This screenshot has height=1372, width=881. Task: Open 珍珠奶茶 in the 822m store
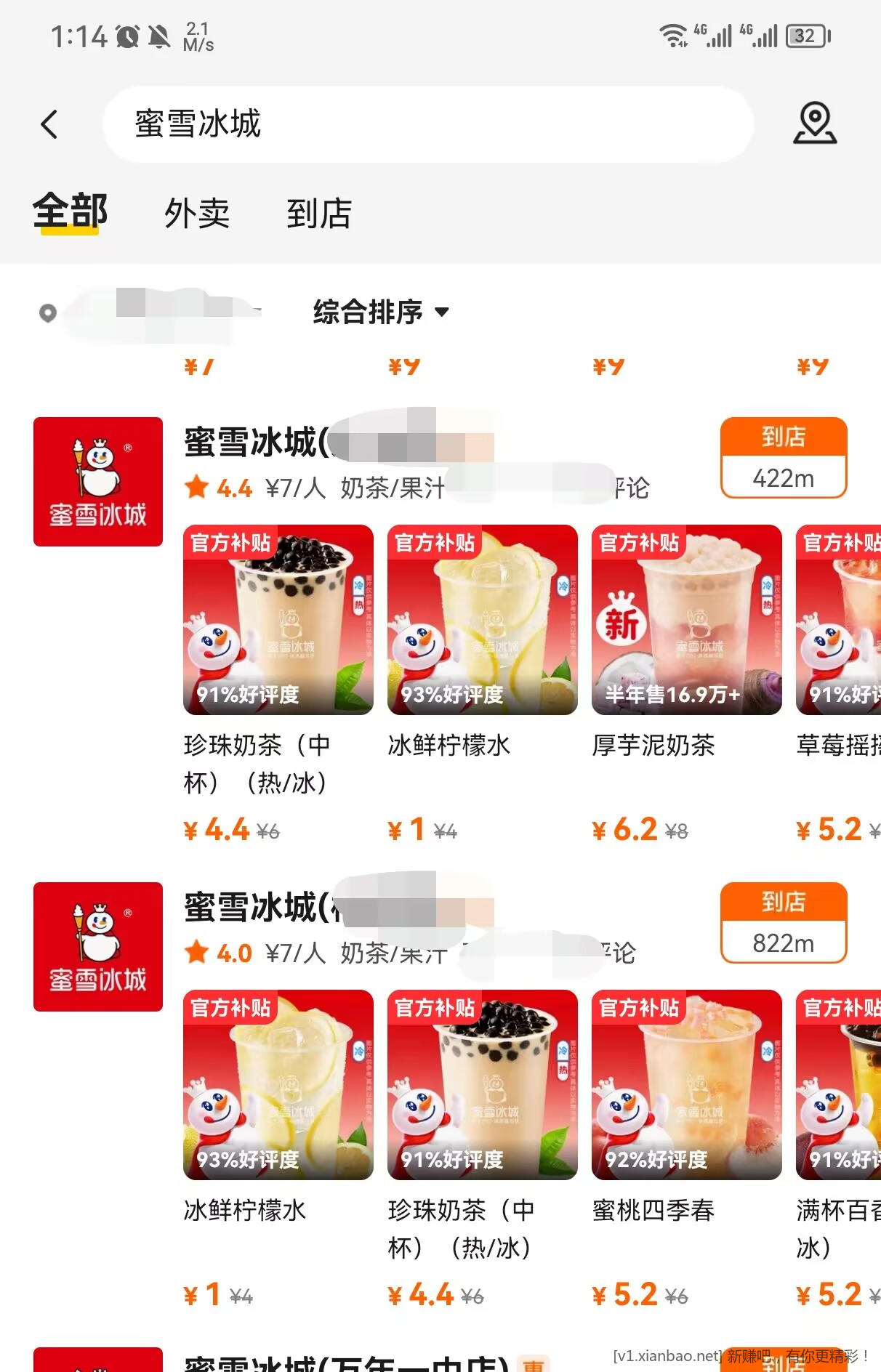click(x=482, y=1086)
